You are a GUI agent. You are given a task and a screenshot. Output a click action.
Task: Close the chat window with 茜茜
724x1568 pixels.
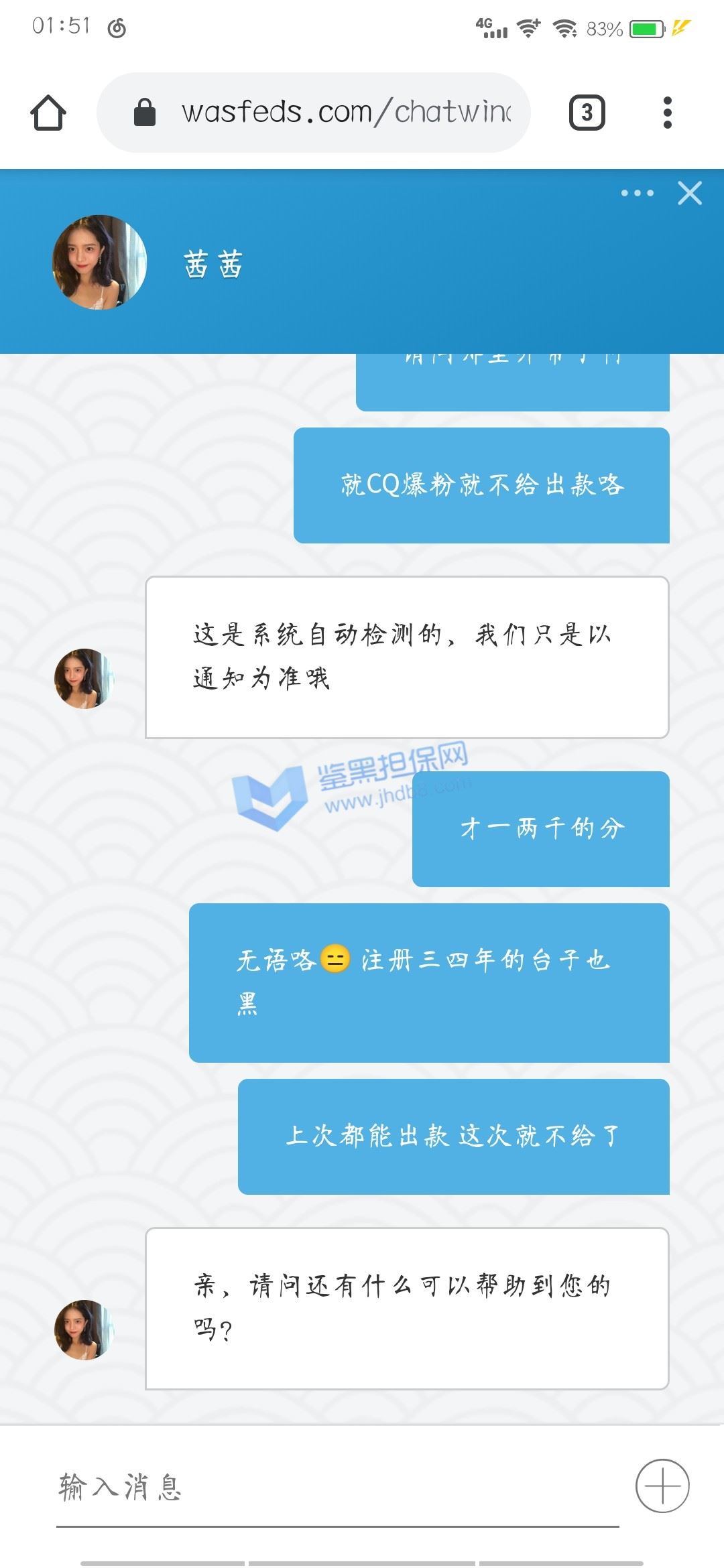pyautogui.click(x=690, y=194)
